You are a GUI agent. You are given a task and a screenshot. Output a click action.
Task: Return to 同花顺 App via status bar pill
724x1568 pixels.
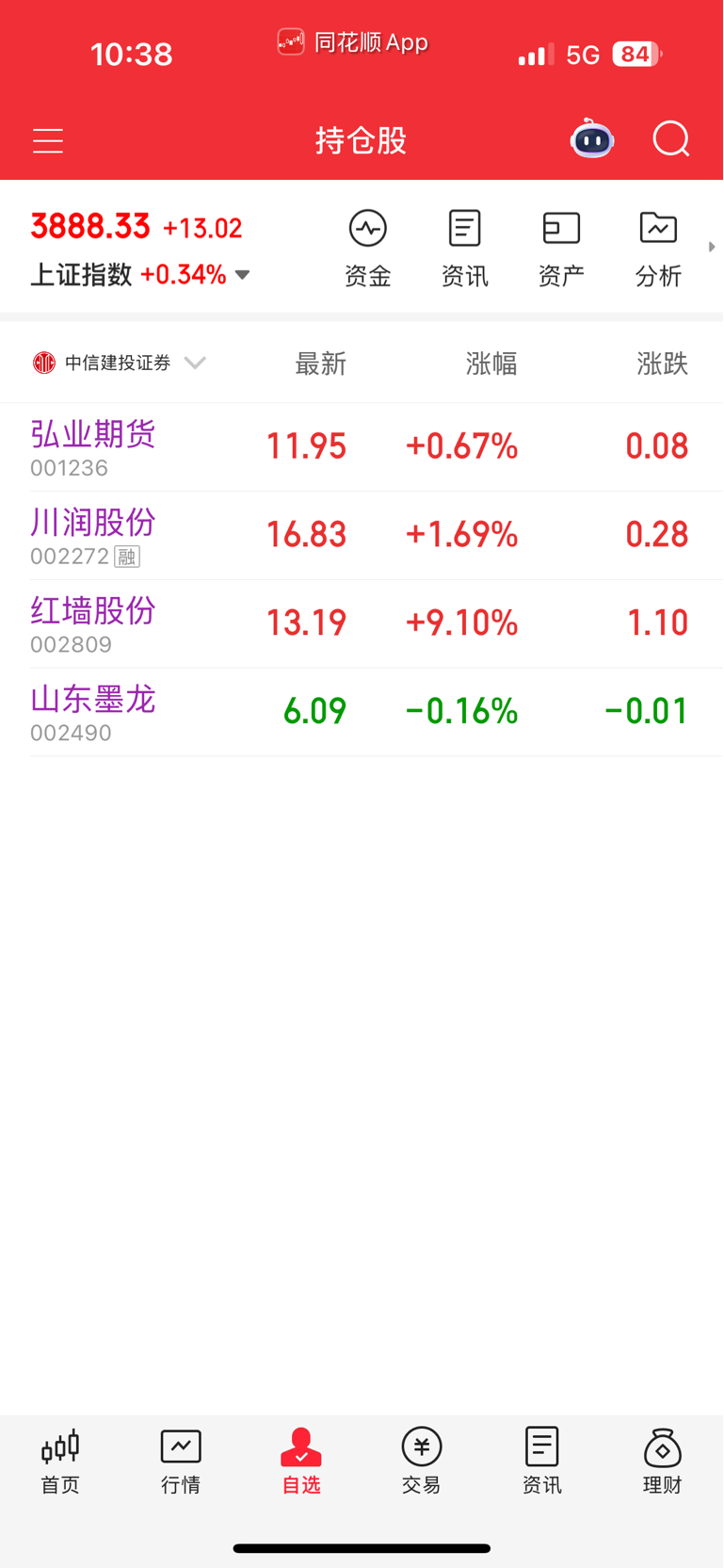coord(353,42)
